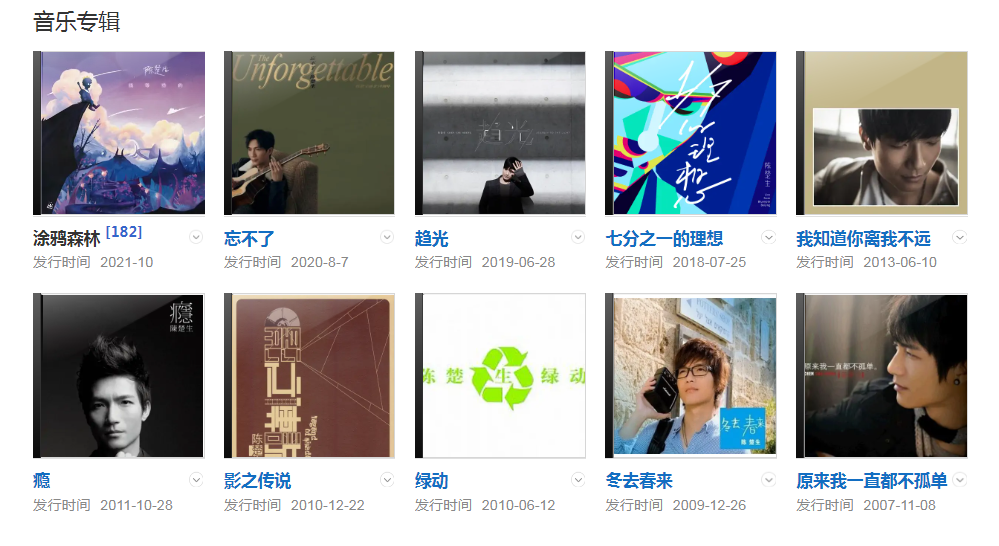Expand details arrow beside 影之传说
Image resolution: width=999 pixels, height=546 pixels.
click(x=387, y=479)
